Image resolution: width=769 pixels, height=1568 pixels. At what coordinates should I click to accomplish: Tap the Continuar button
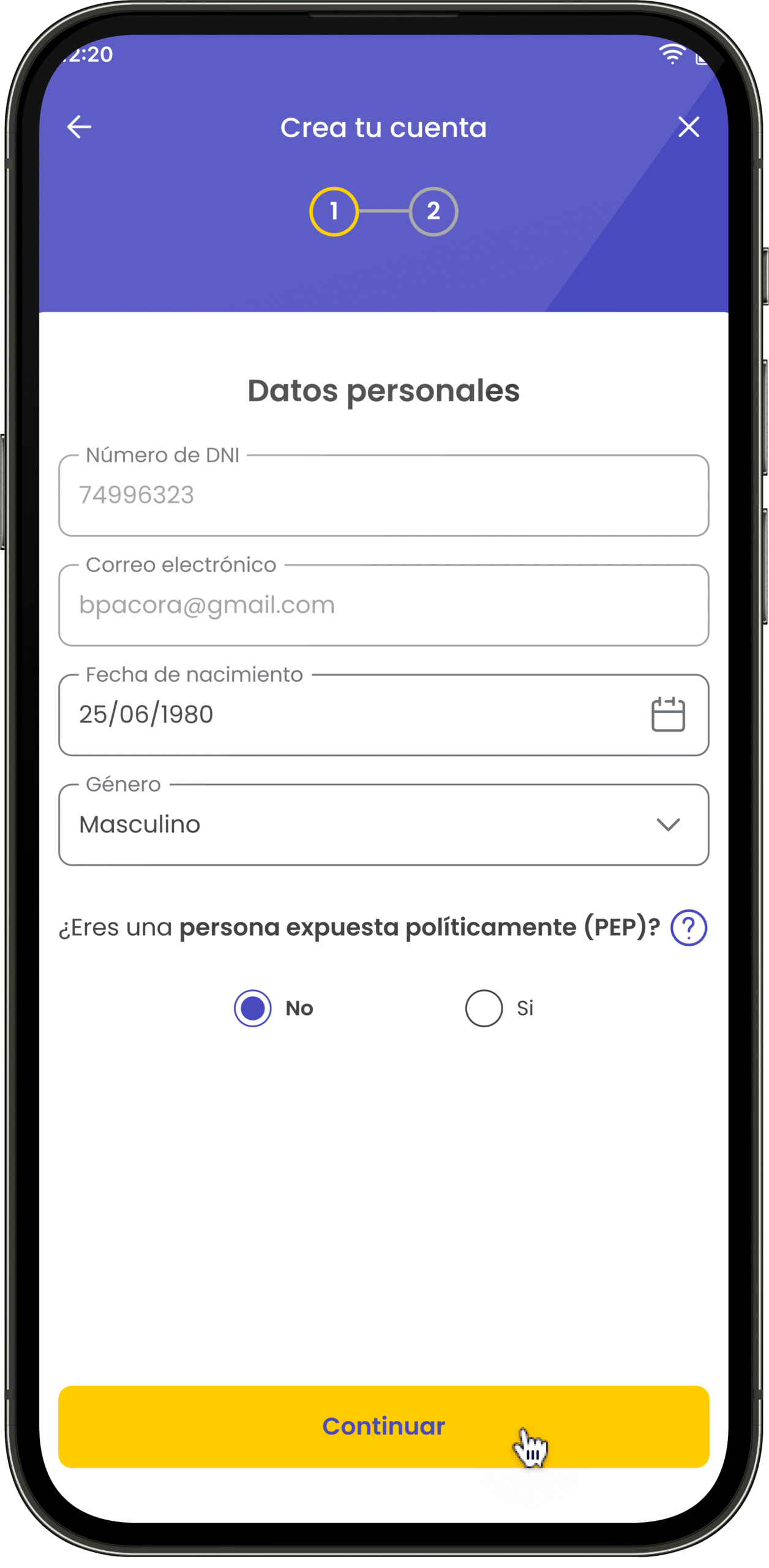383,1427
